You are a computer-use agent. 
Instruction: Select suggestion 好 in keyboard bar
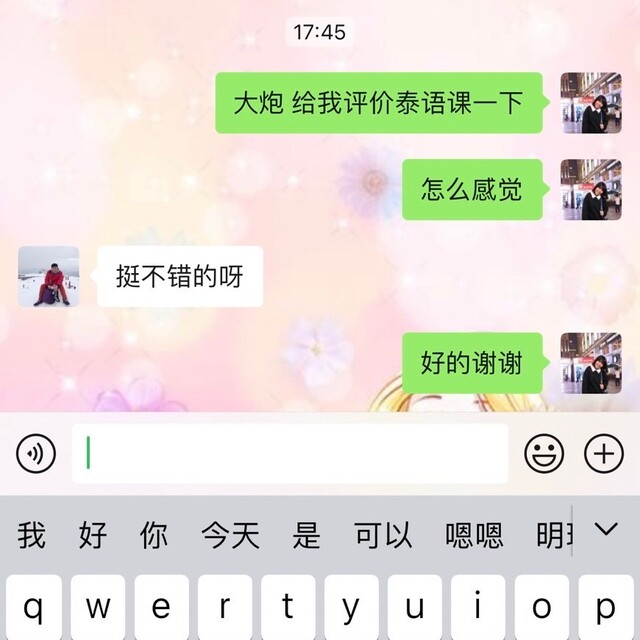pyautogui.click(x=93, y=535)
